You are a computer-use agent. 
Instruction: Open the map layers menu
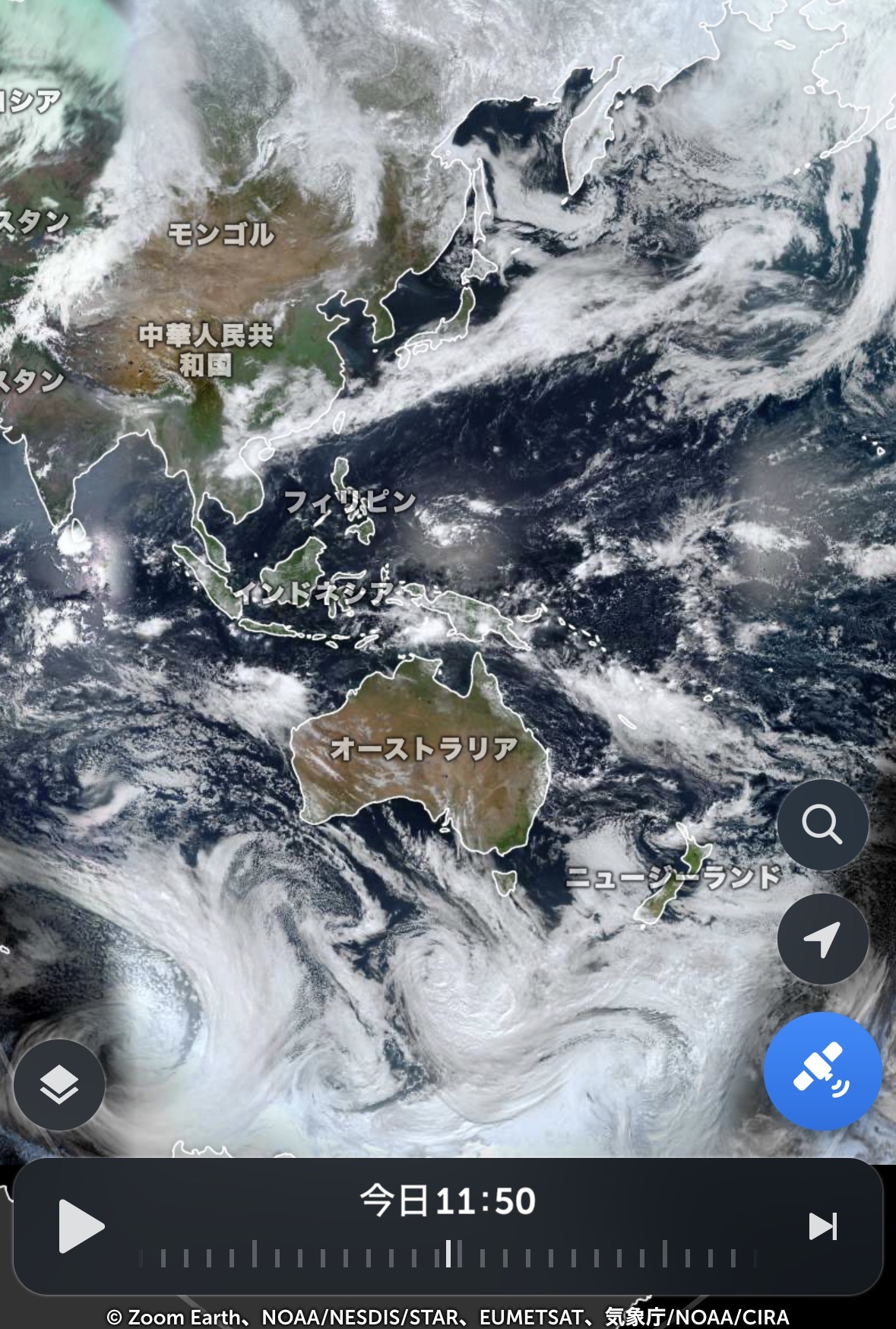tap(59, 1084)
